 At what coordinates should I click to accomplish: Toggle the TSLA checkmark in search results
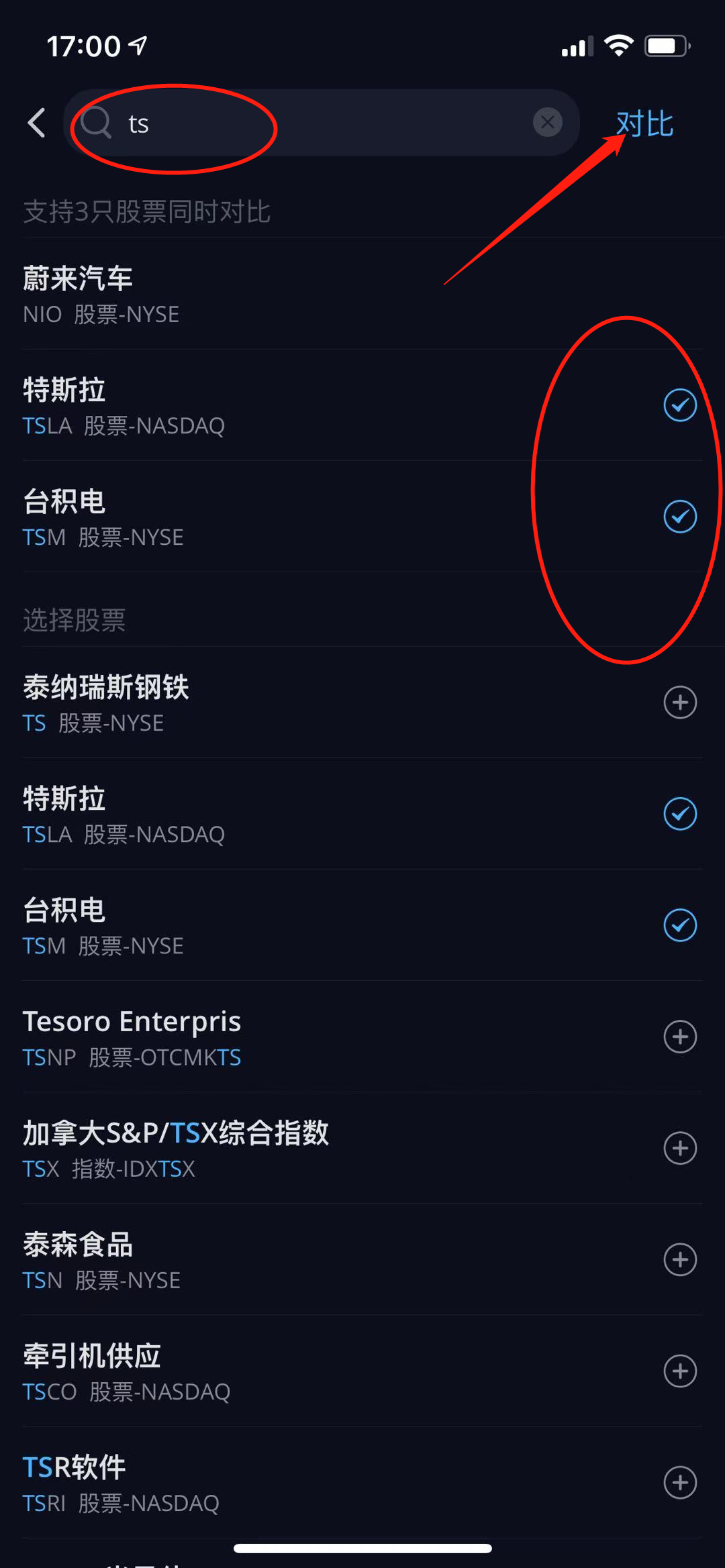pyautogui.click(x=680, y=813)
